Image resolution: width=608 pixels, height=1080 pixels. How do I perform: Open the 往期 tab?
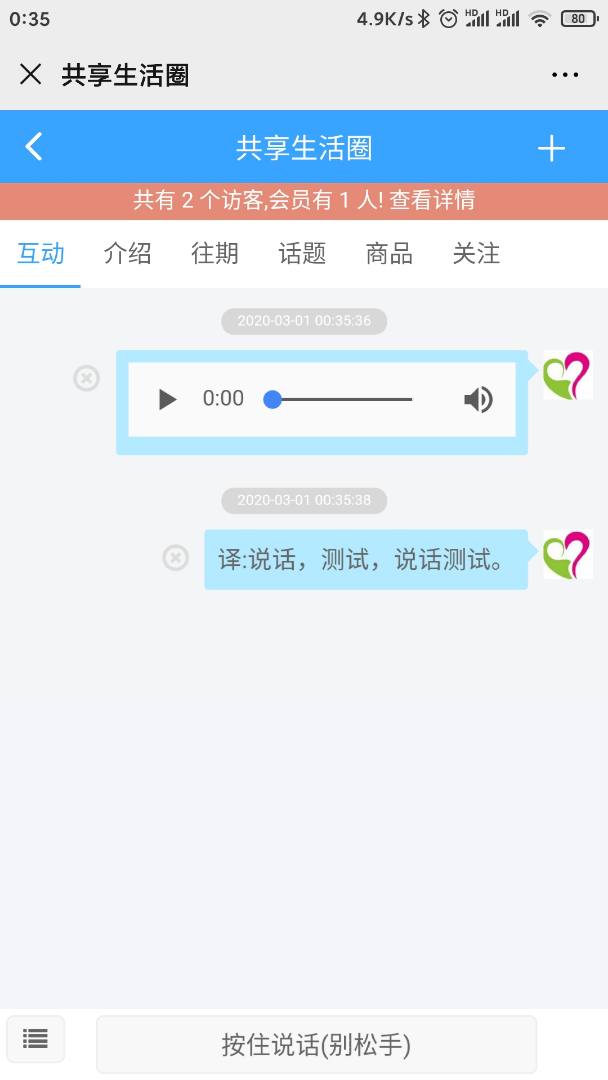point(215,254)
